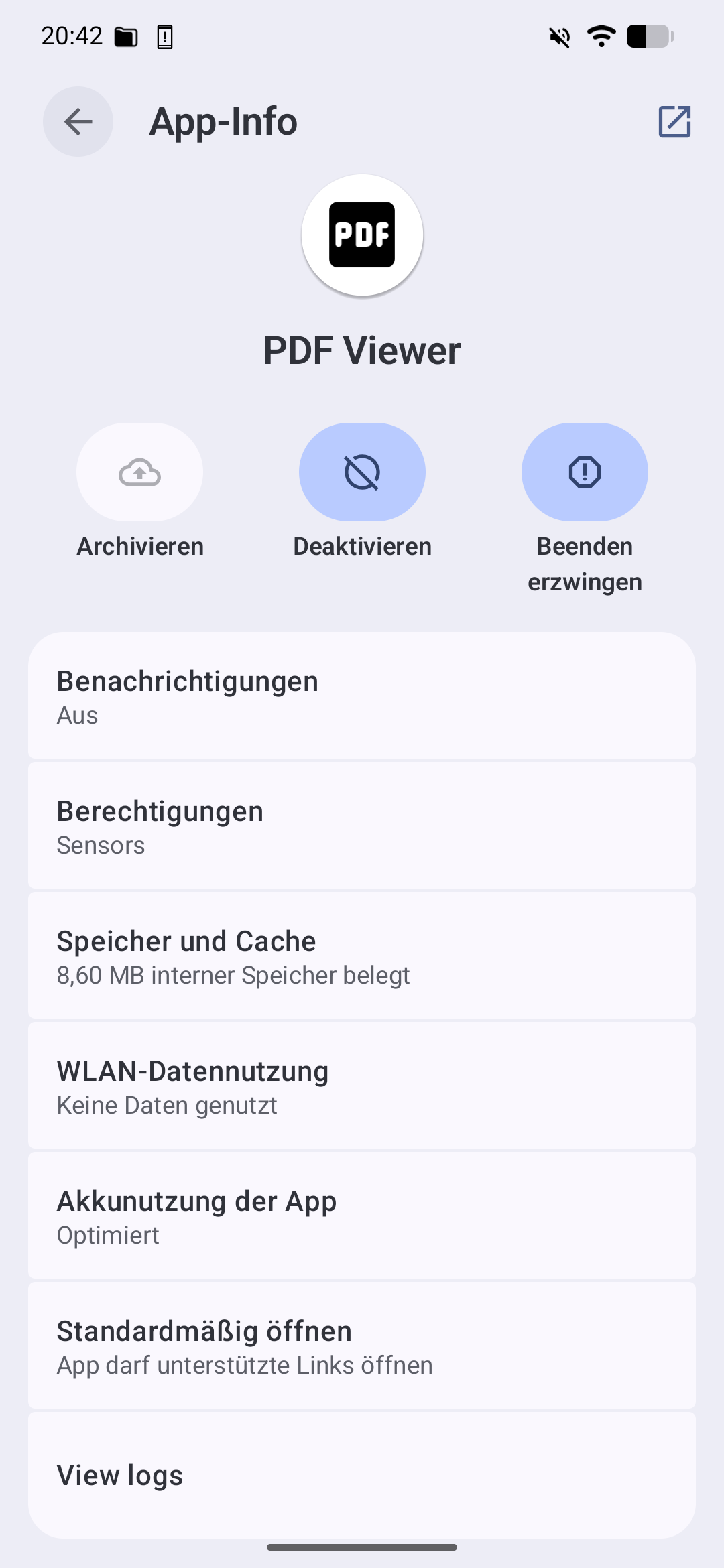Open the Berechtigungen row
Screen dimensions: 724x1568
[x=362, y=826]
